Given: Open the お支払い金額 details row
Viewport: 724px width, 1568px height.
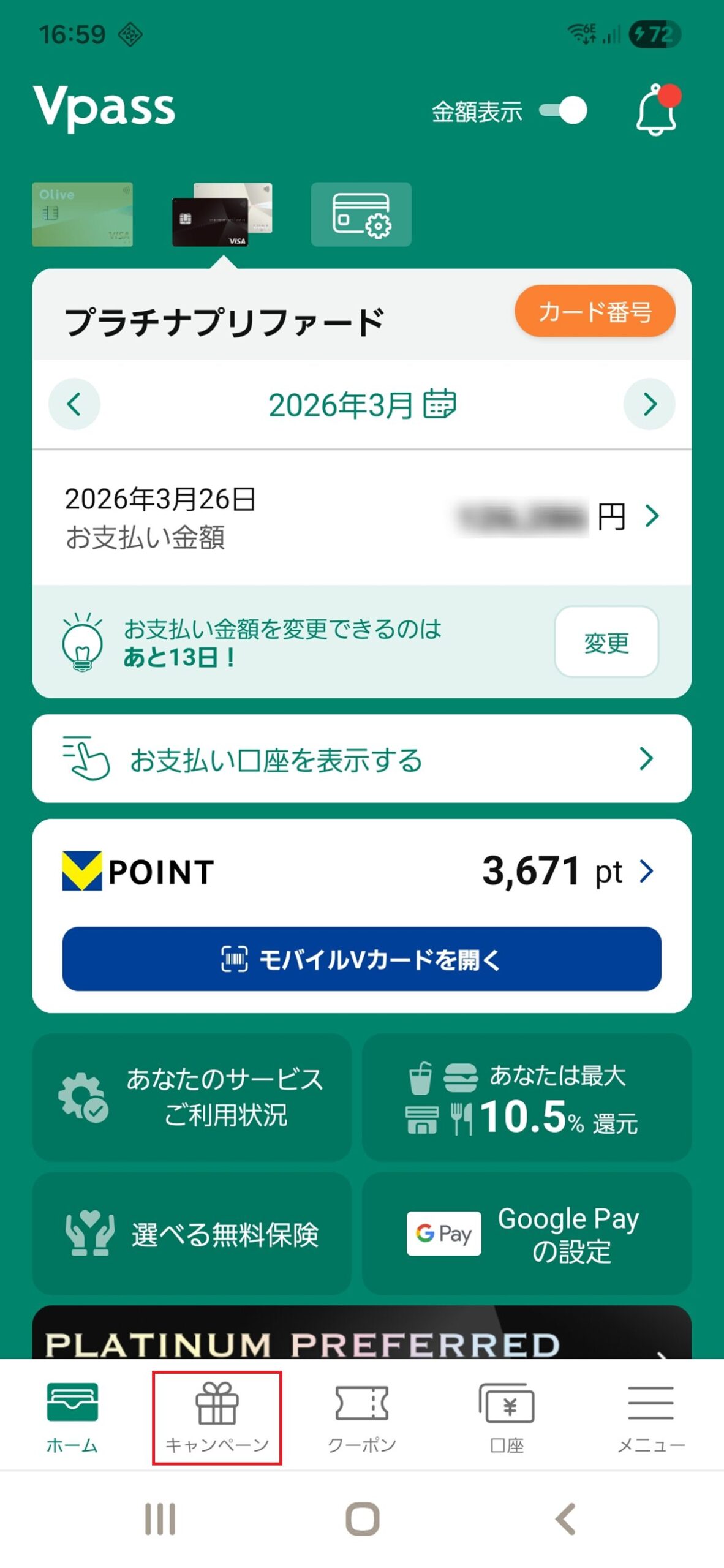Looking at the screenshot, I should click(361, 517).
